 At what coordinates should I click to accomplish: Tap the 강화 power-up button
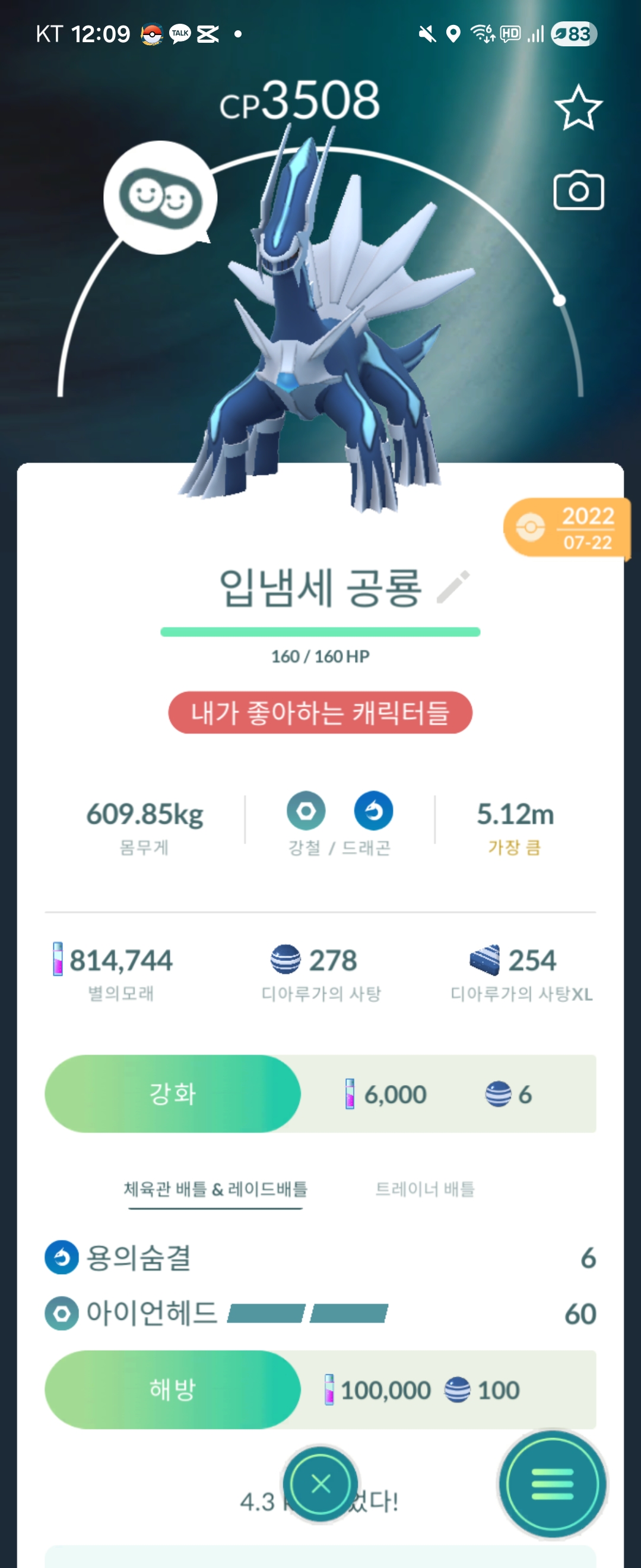[173, 1094]
